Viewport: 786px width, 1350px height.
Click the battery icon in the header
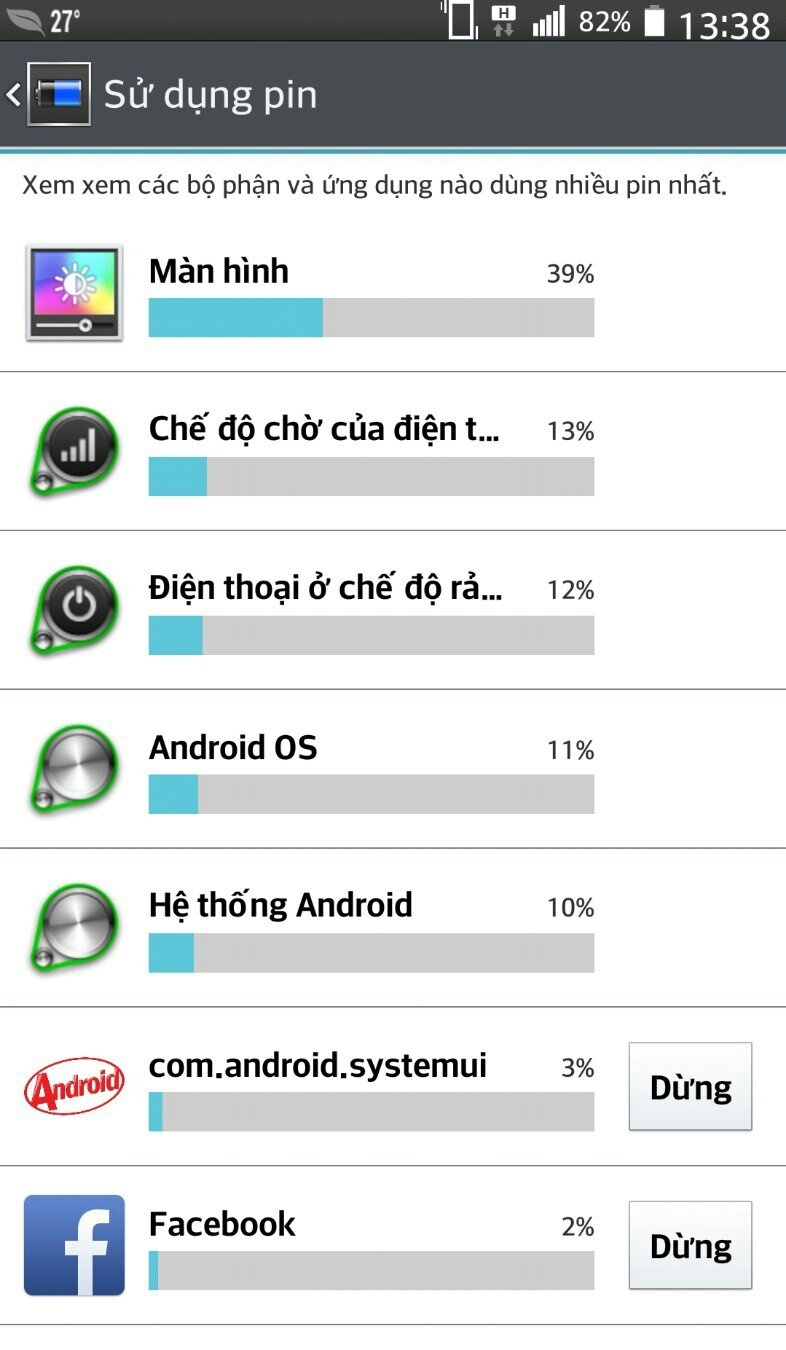(x=55, y=93)
